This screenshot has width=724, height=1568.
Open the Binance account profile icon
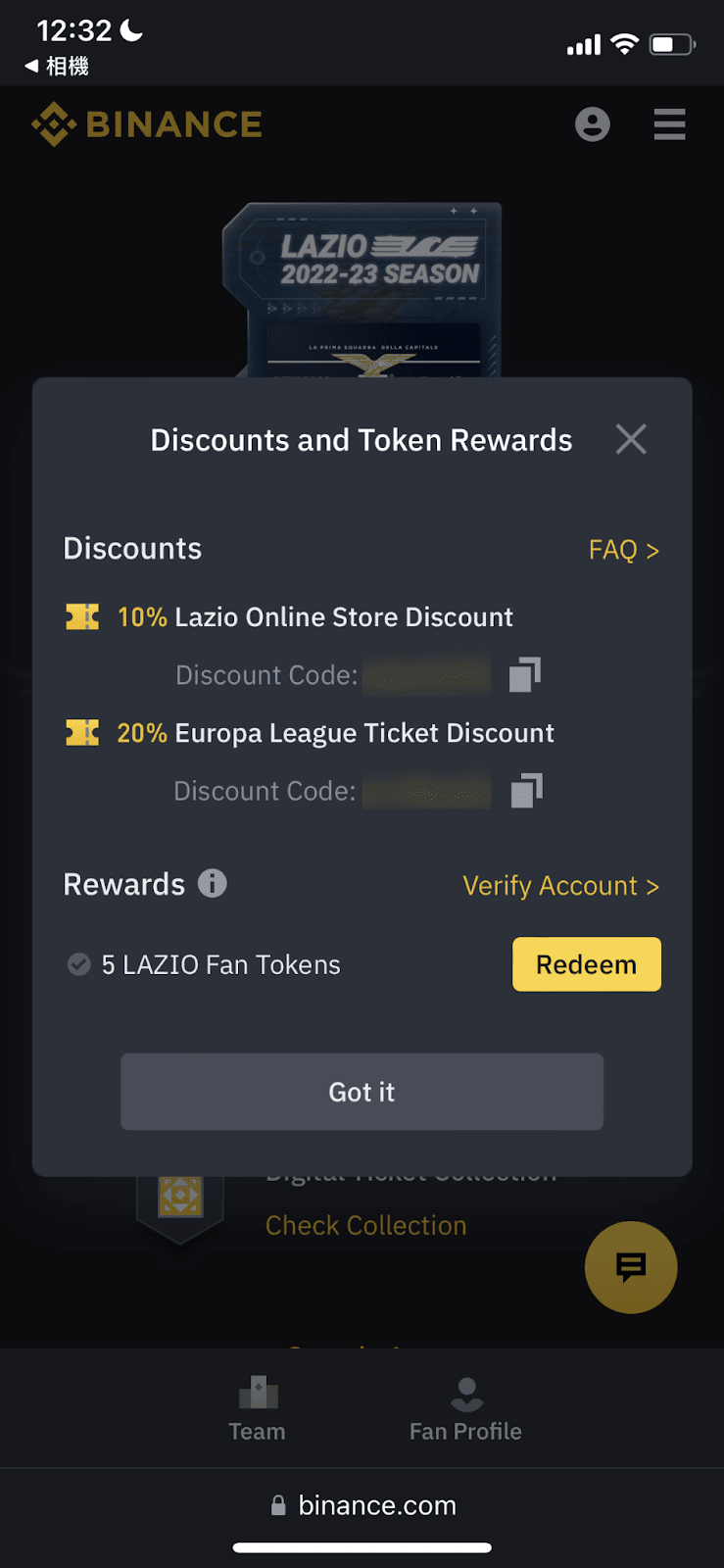(x=592, y=124)
